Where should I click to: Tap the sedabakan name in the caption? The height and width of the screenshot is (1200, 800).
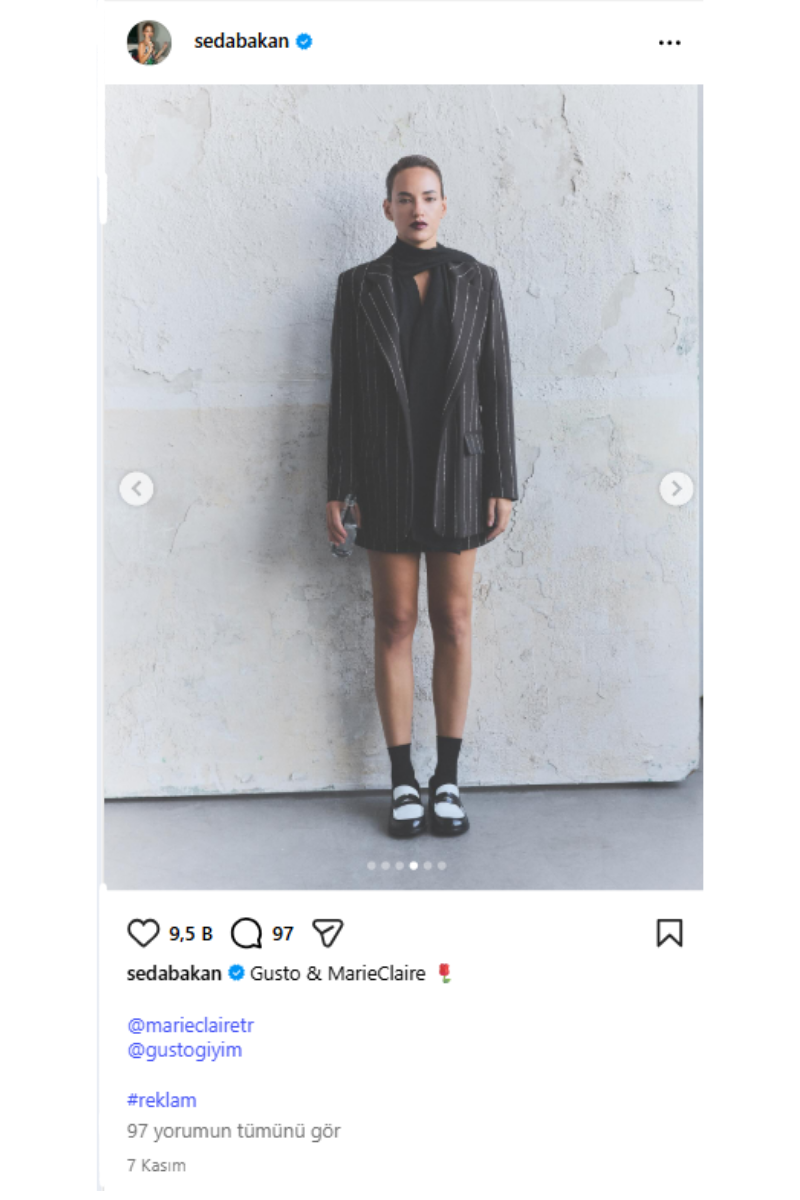(174, 973)
